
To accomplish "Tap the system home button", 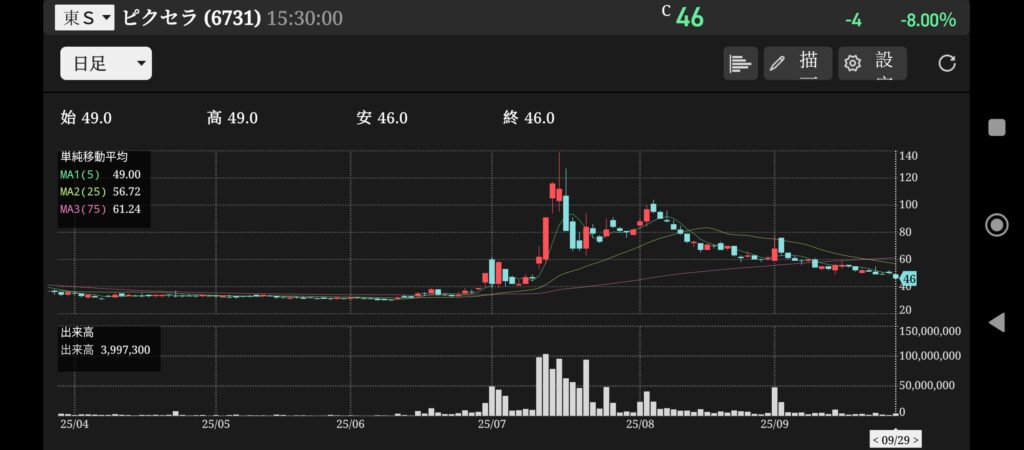I will [x=996, y=224].
